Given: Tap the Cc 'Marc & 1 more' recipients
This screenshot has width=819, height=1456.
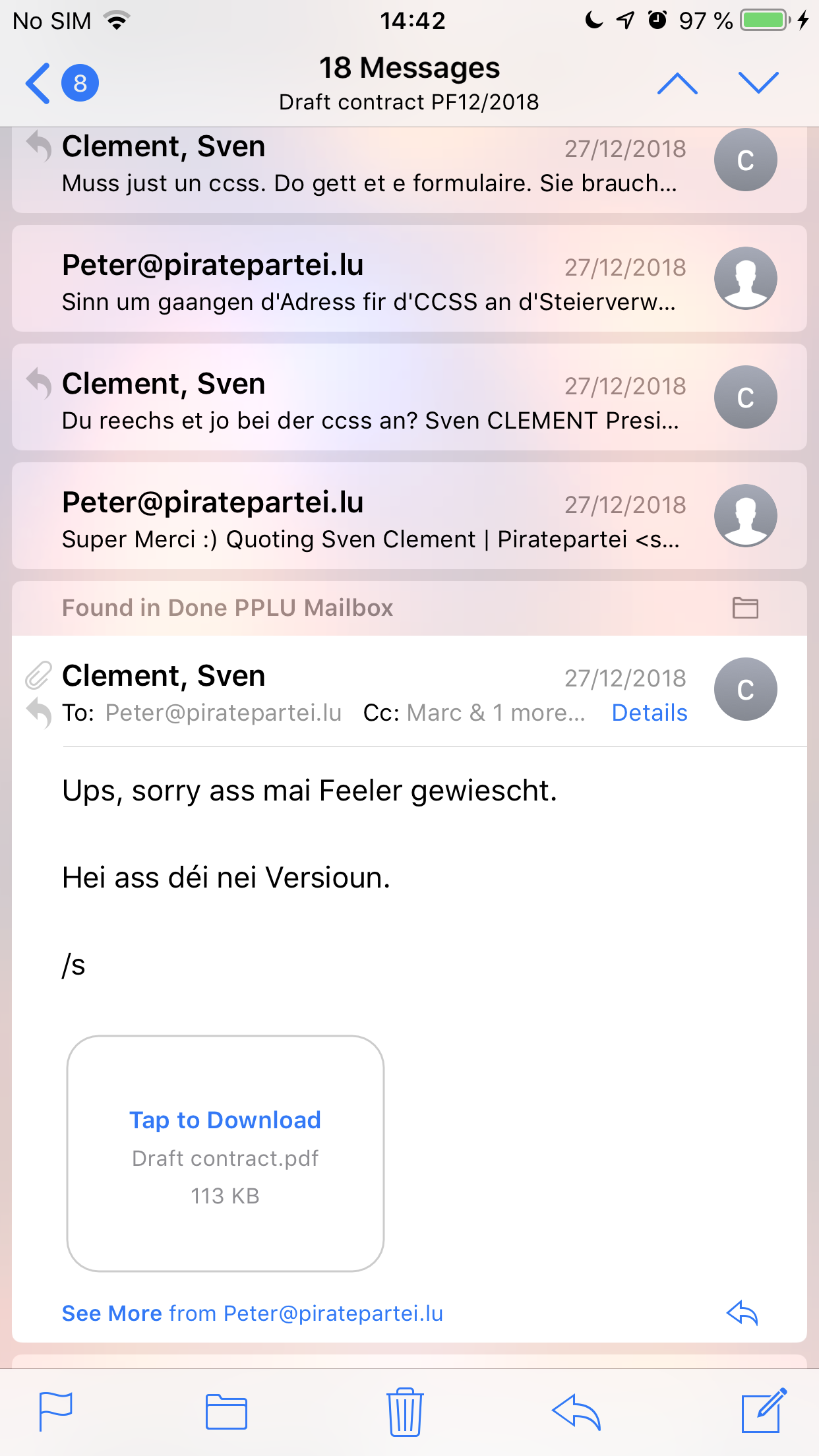Looking at the screenshot, I should pyautogui.click(x=496, y=713).
